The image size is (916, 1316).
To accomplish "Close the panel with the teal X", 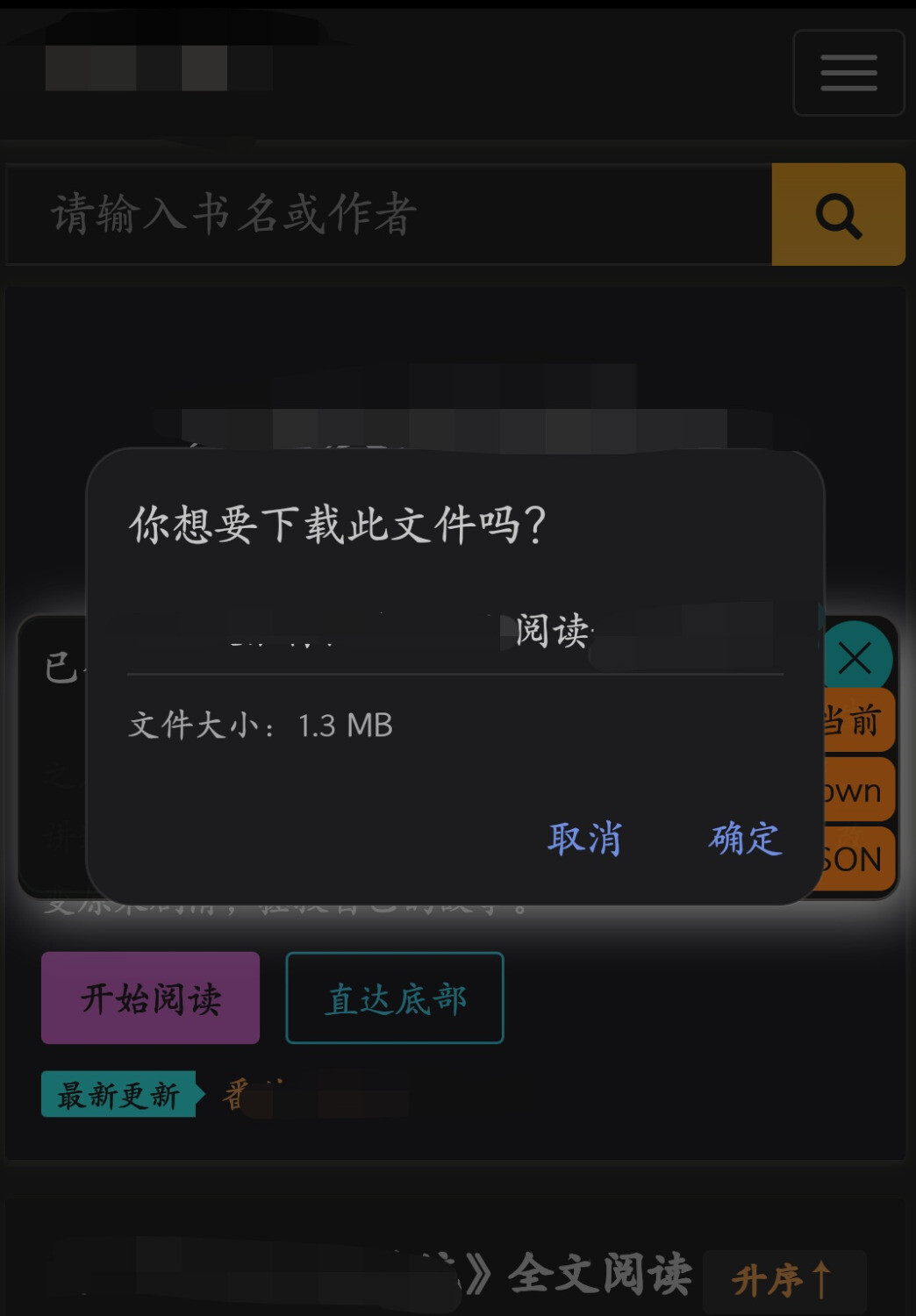I will (855, 658).
